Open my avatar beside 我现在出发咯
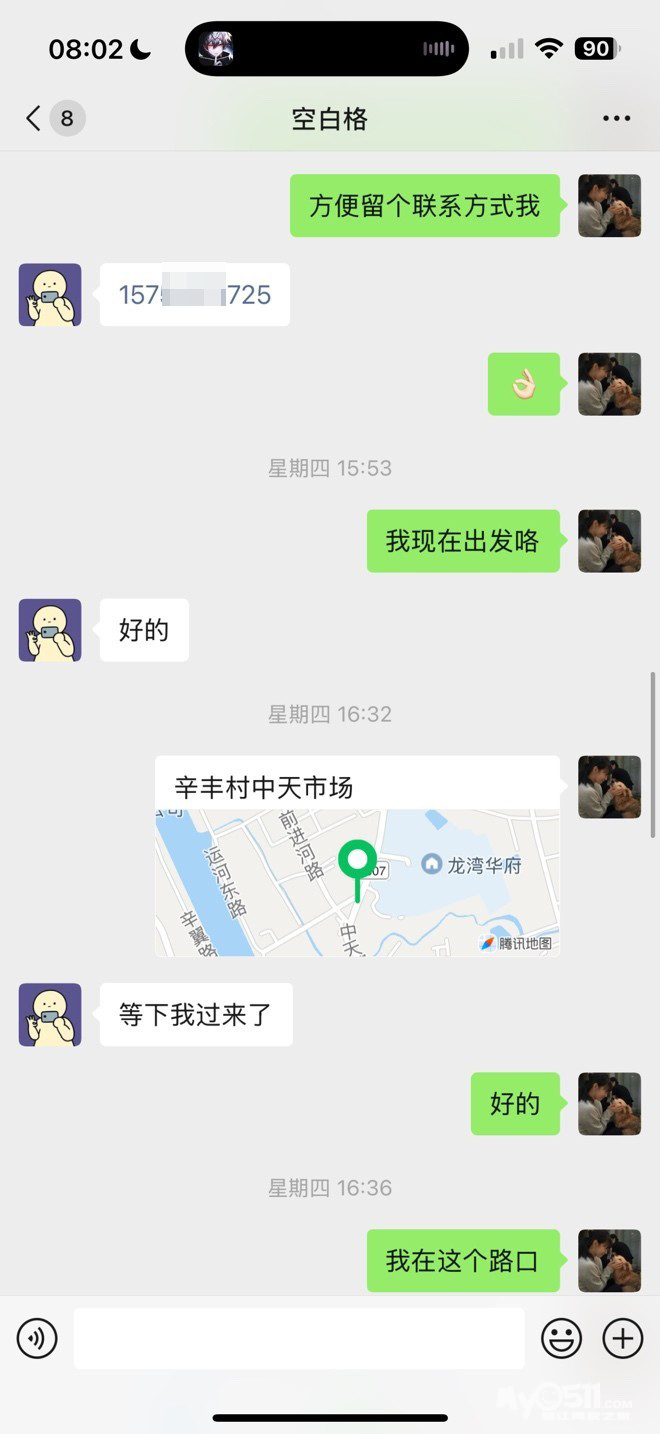This screenshot has height=1434, width=660. point(609,541)
